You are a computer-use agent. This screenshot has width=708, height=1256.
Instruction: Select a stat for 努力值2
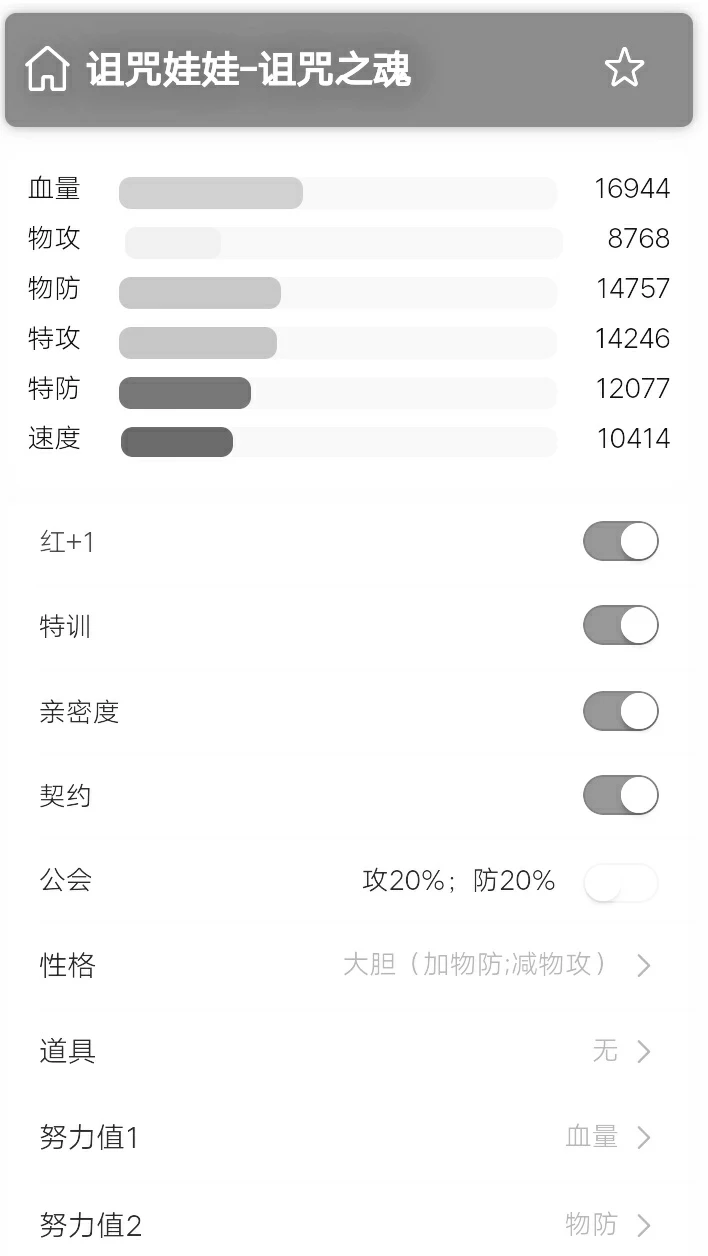point(608,1224)
